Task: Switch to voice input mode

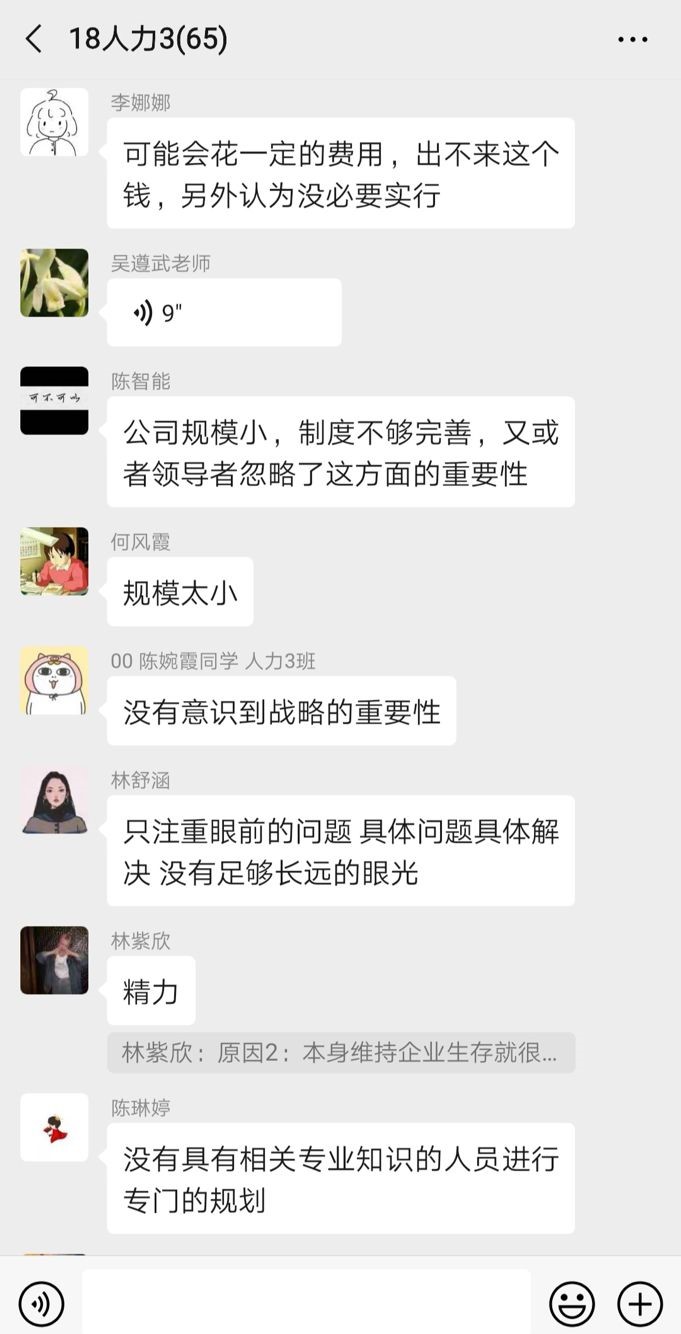Action: 41,1303
